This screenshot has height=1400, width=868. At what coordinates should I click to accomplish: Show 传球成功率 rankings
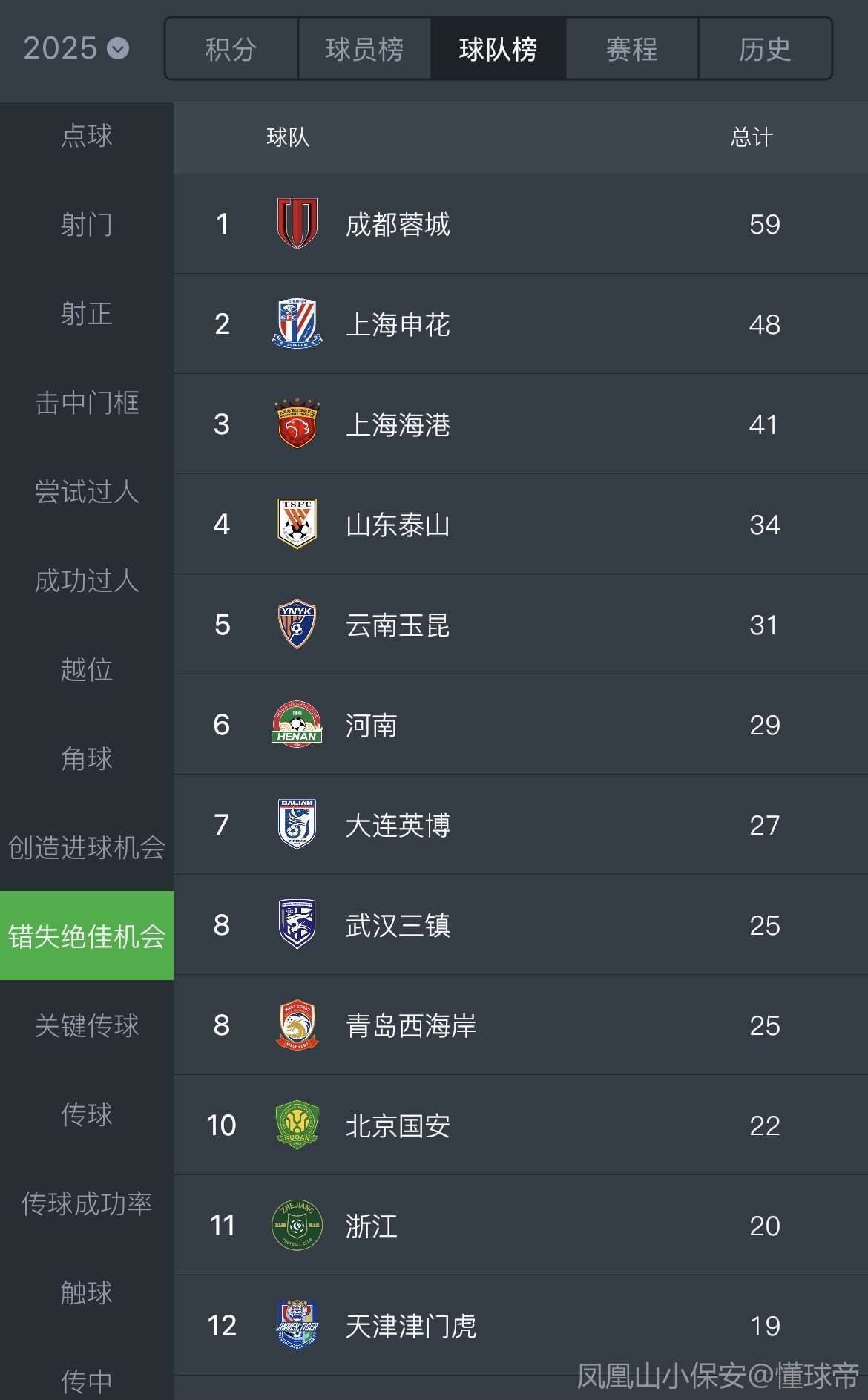click(x=87, y=1203)
